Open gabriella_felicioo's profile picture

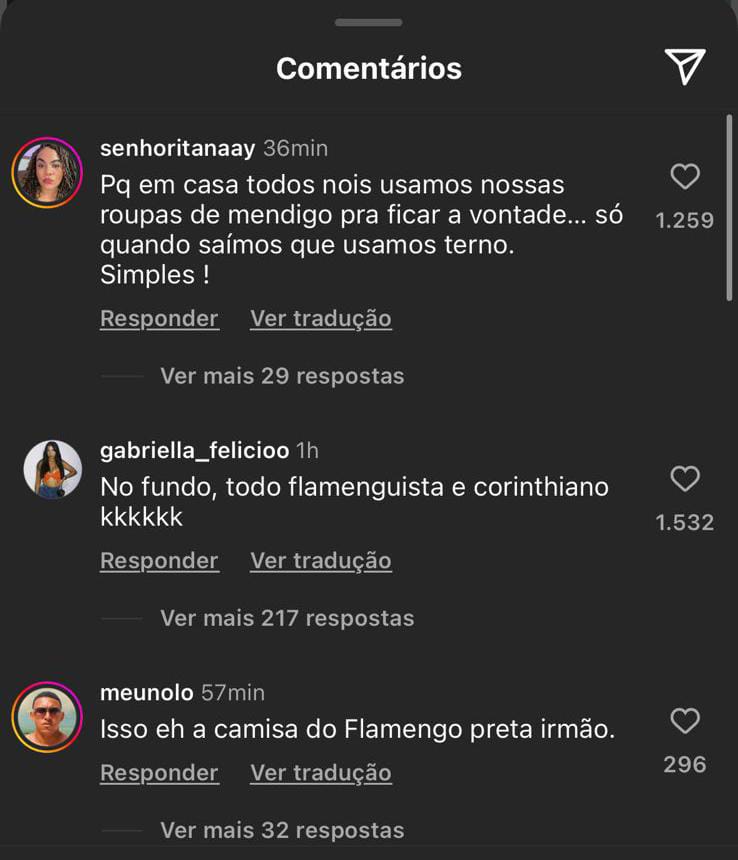tap(52, 469)
